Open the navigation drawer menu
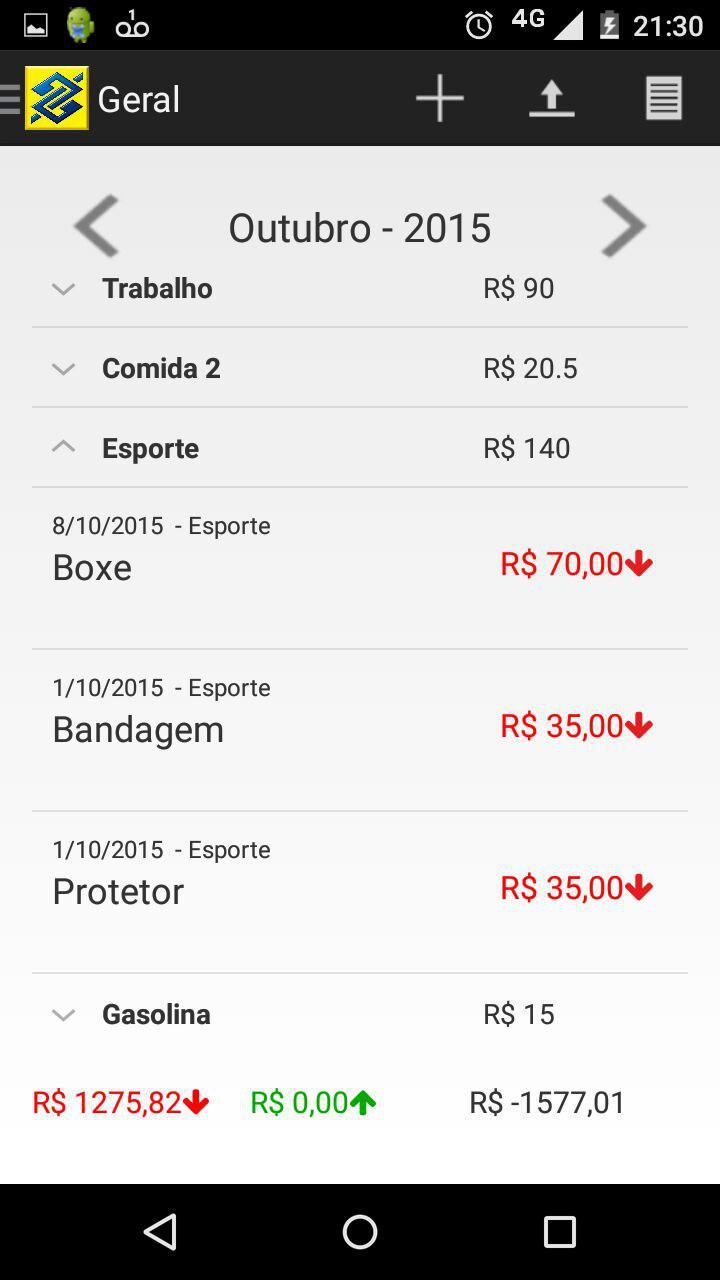Image resolution: width=720 pixels, height=1280 pixels. tap(12, 99)
